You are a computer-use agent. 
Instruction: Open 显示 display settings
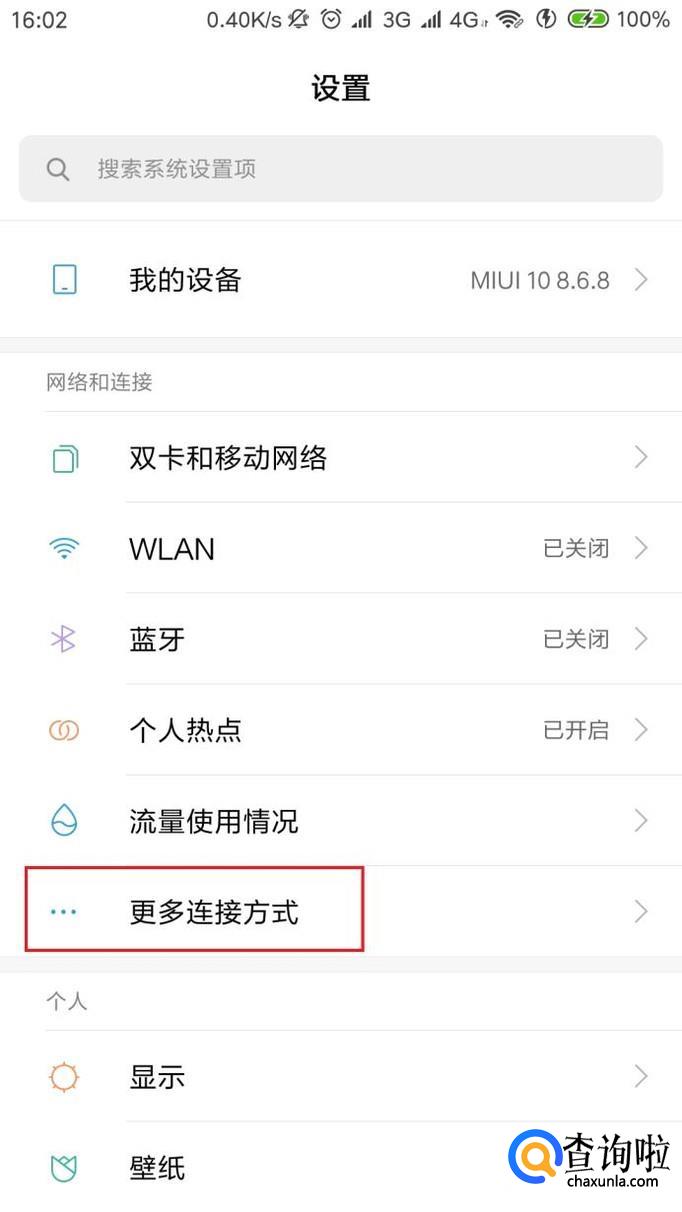click(340, 1077)
